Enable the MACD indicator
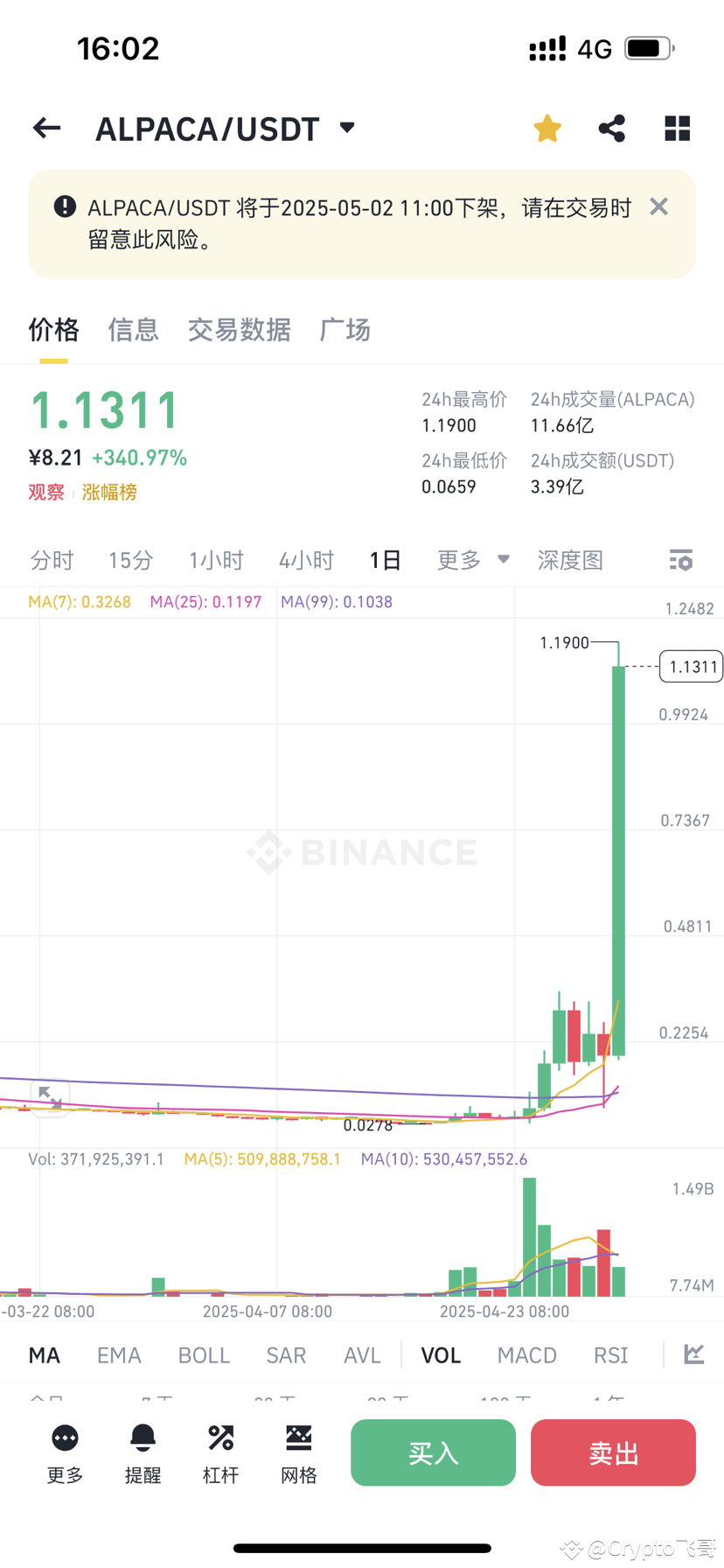 [526, 1354]
